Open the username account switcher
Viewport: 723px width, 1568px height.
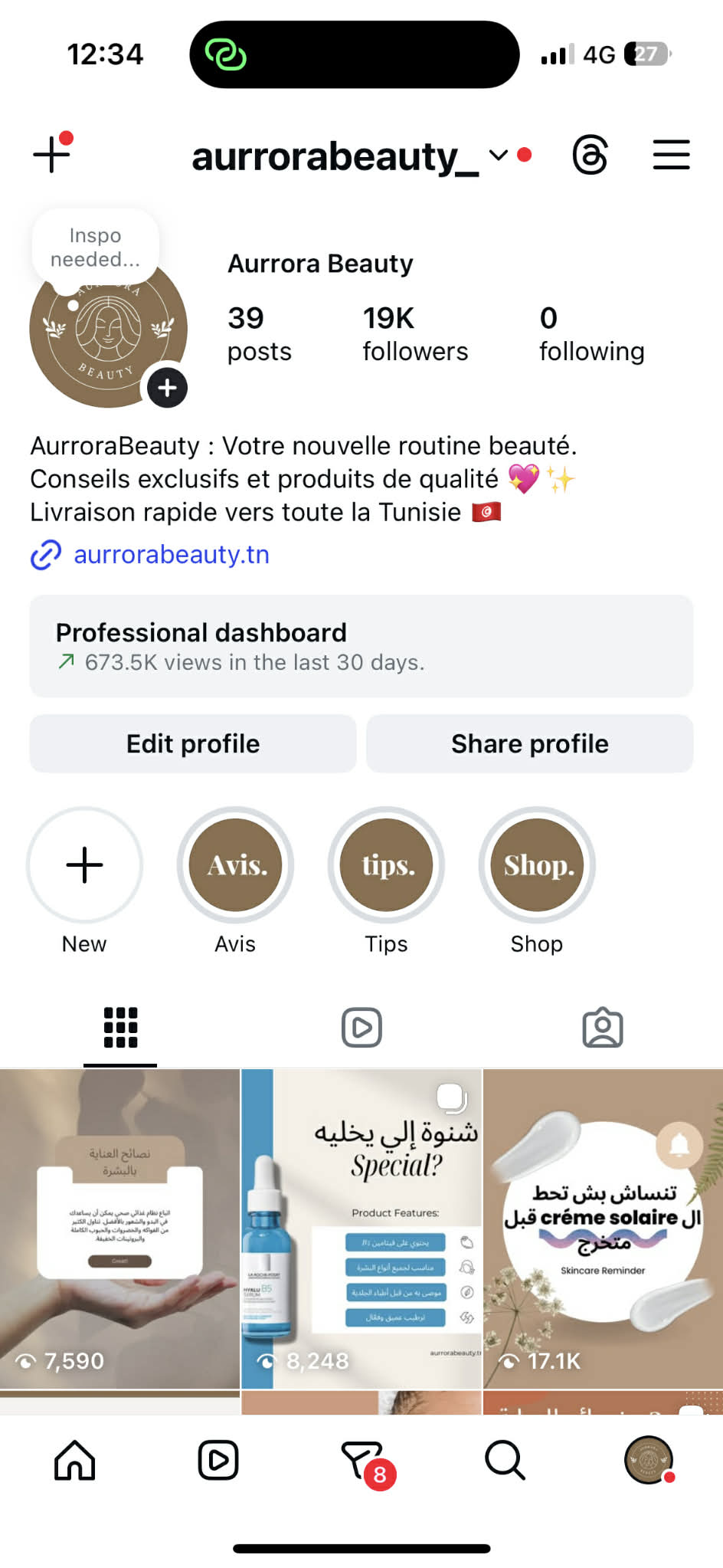[x=351, y=156]
